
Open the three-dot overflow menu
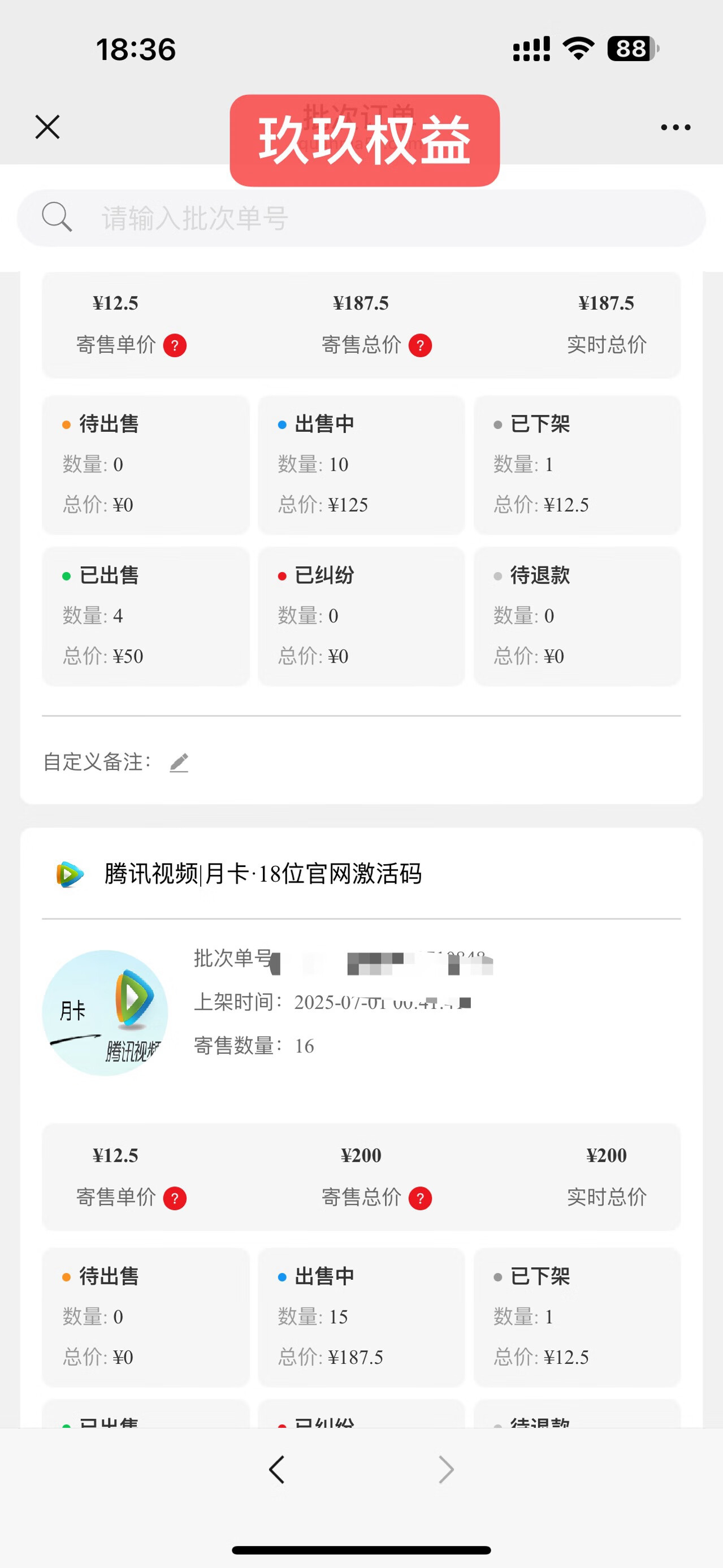(676, 127)
